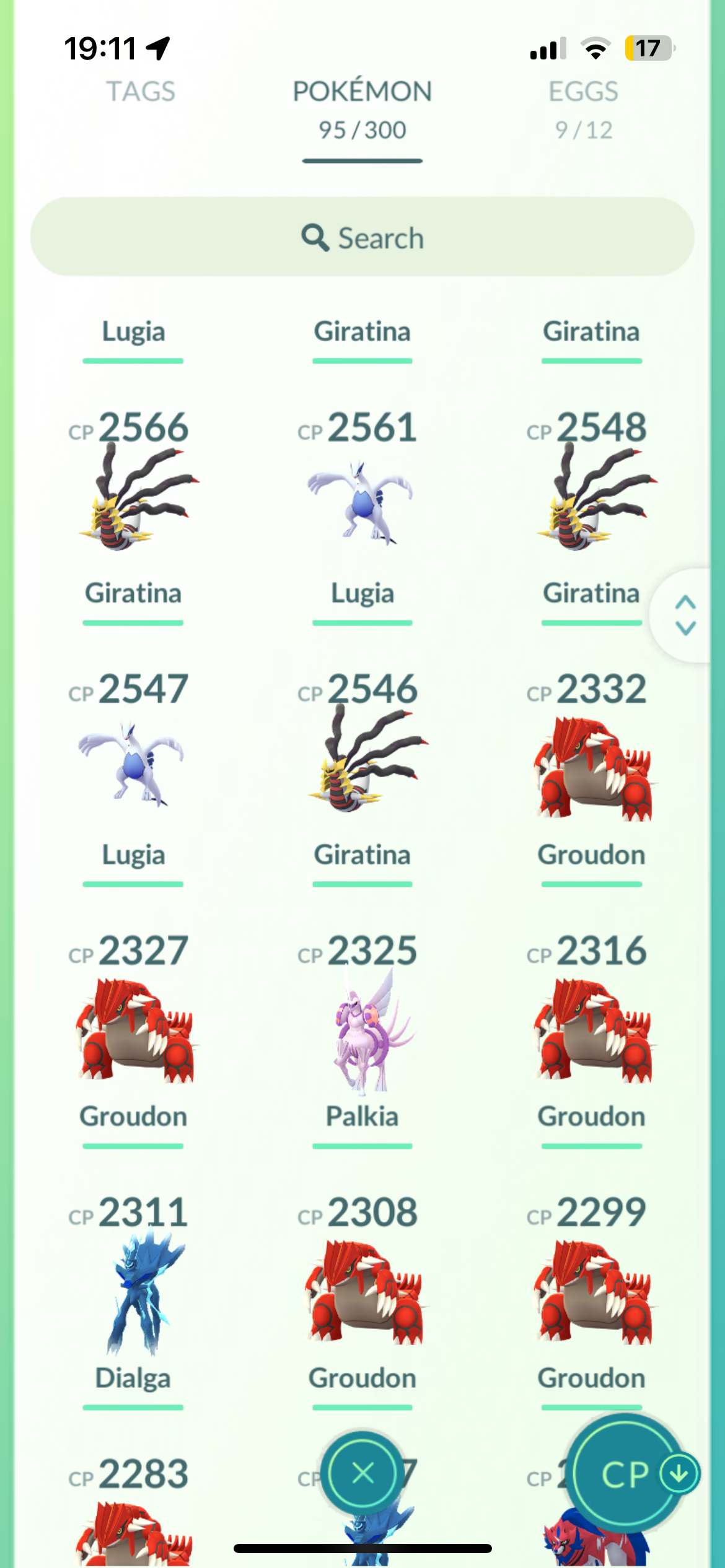
Task: Close the Pokémon list
Action: point(362,1474)
